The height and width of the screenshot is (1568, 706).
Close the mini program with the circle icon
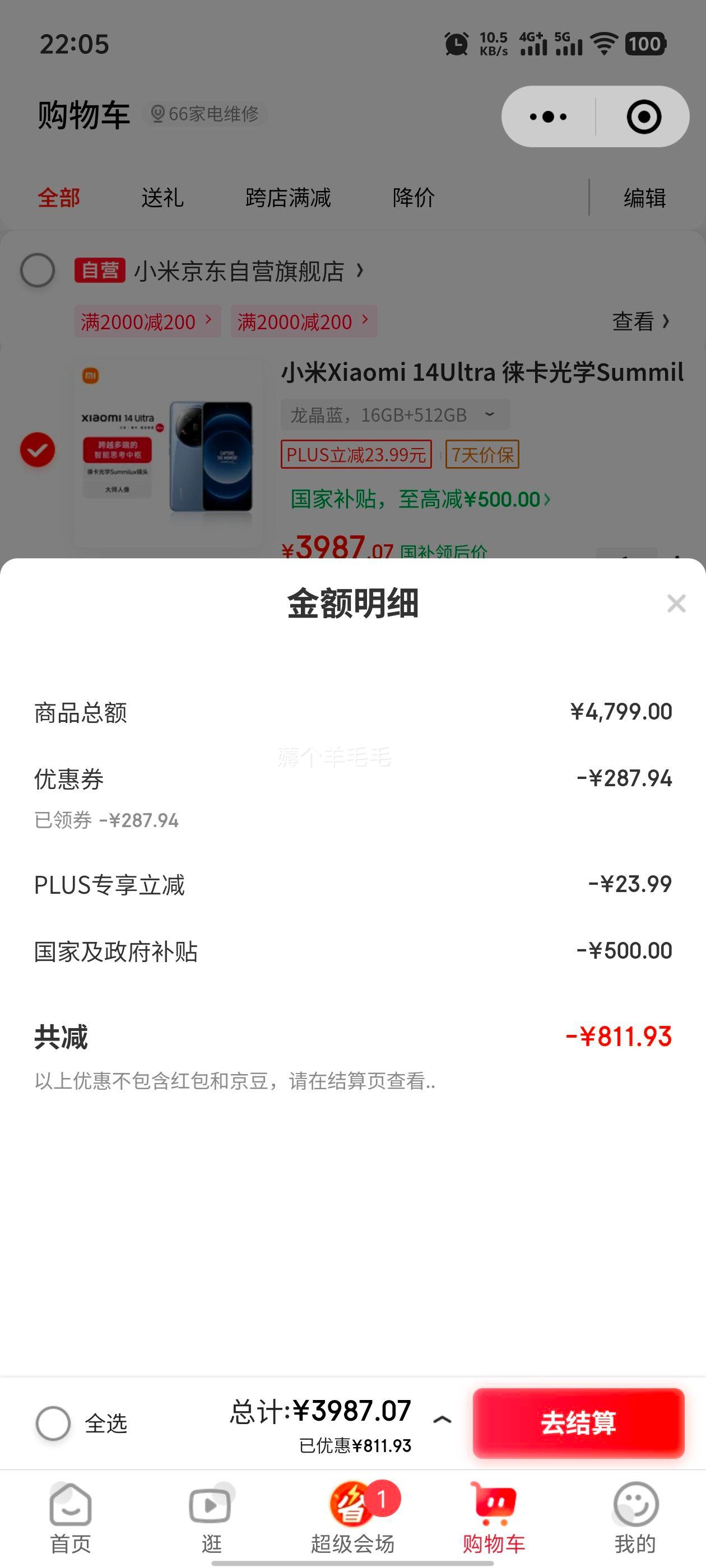pos(643,116)
